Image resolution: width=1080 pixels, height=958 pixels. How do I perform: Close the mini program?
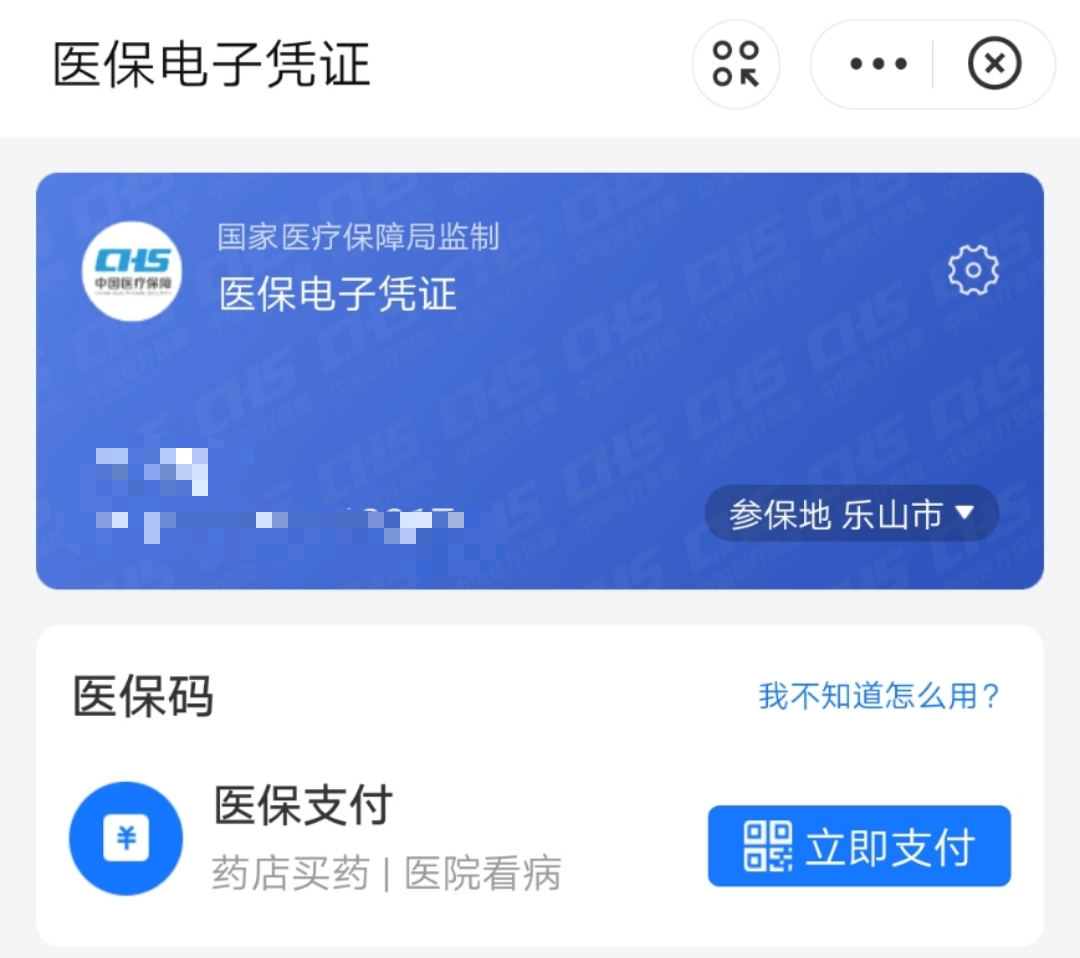click(x=994, y=64)
